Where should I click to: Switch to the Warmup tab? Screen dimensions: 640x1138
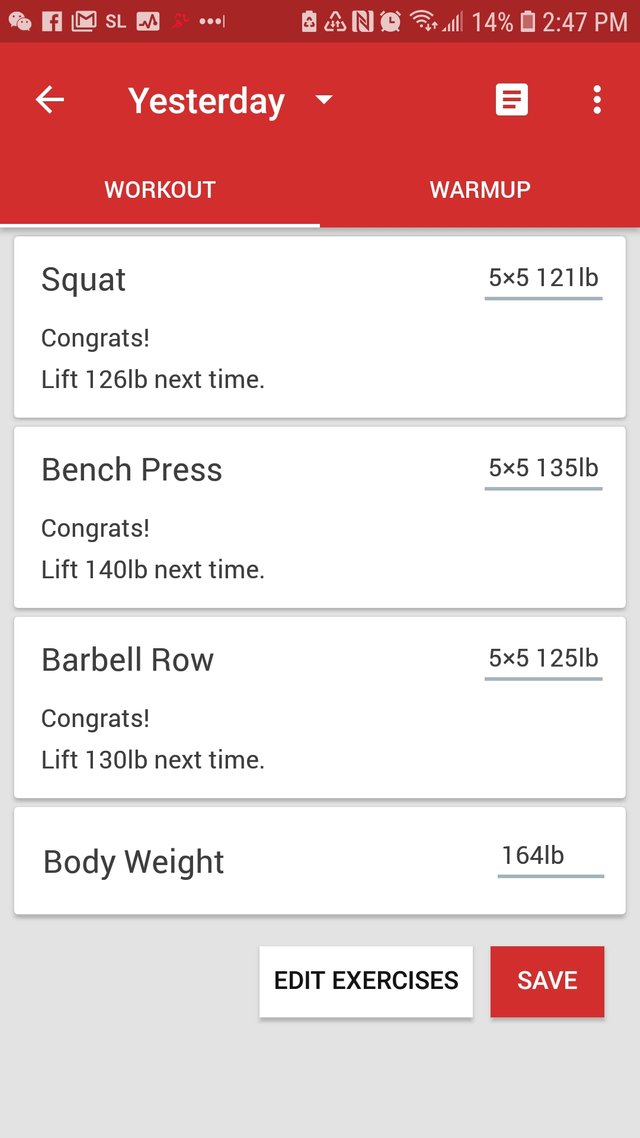(480, 190)
